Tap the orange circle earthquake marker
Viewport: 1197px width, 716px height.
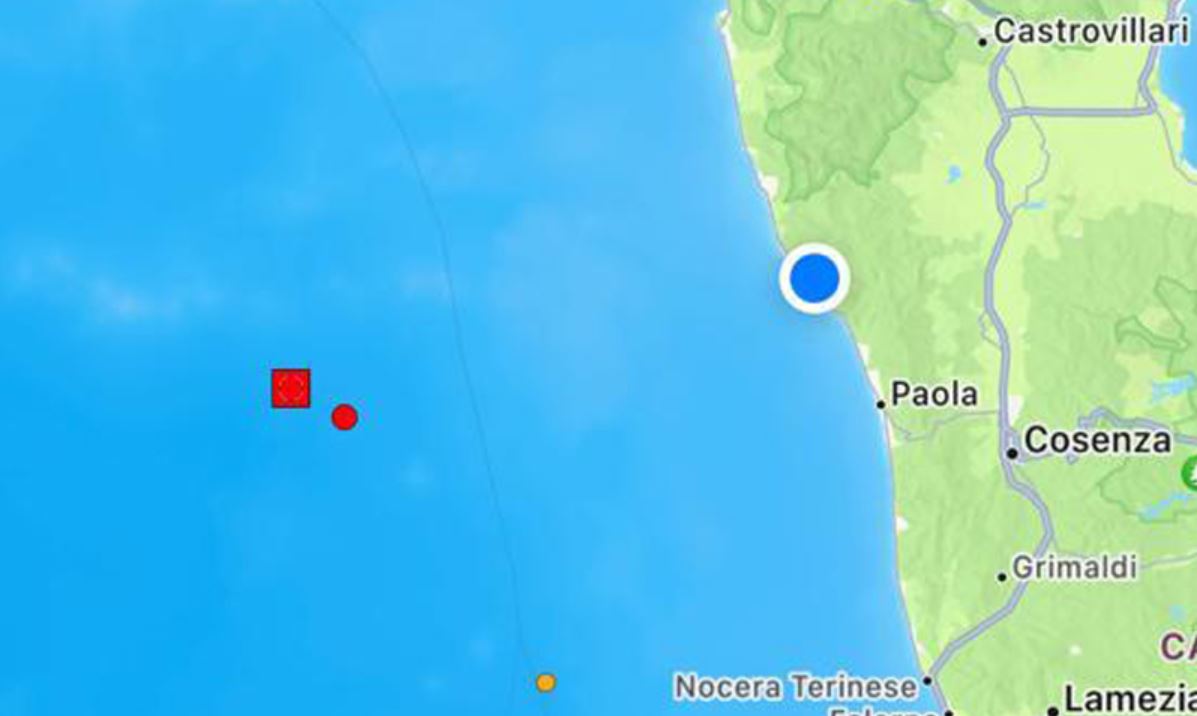pyautogui.click(x=545, y=683)
